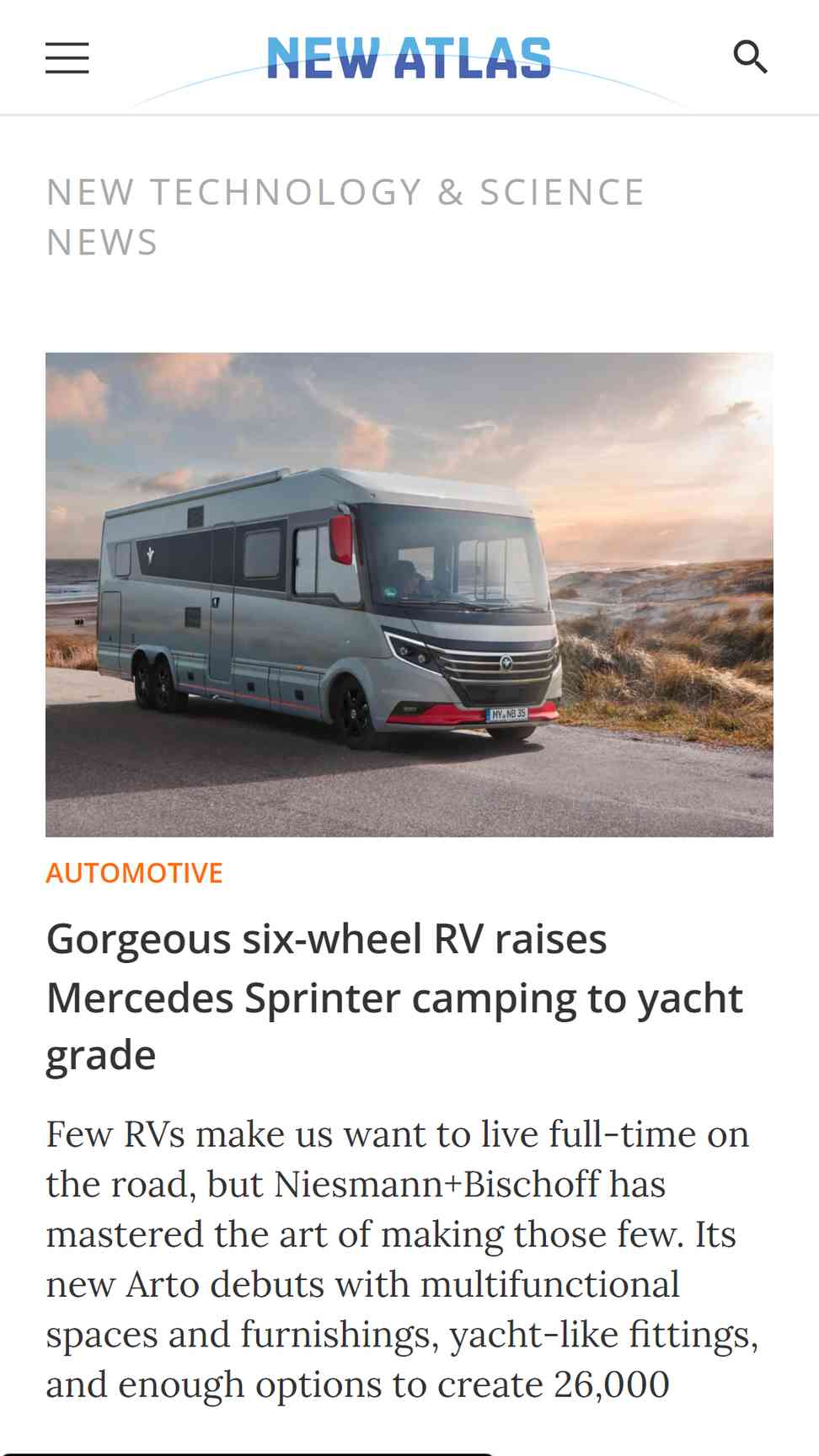Viewport: 819px width, 1456px height.
Task: Open the search magnifier icon
Action: click(x=750, y=57)
